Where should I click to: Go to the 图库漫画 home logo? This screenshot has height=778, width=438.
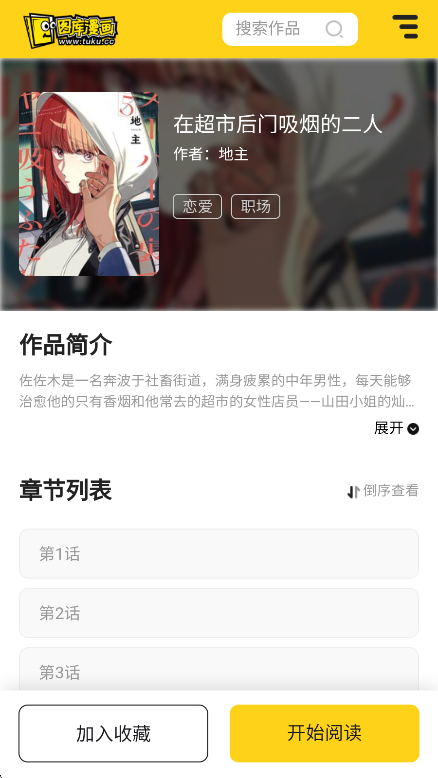click(70, 30)
